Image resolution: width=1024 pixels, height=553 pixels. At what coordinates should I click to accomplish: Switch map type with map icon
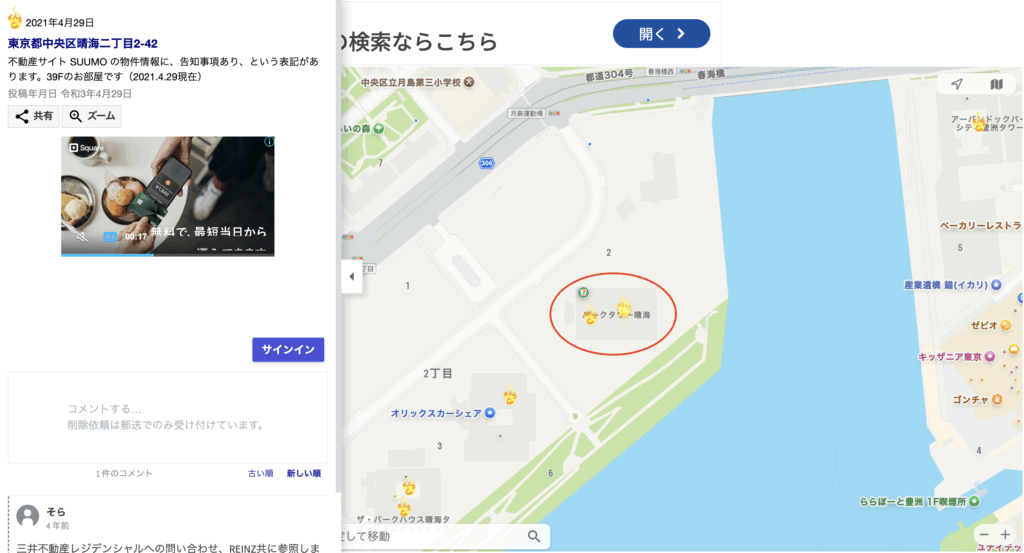996,85
